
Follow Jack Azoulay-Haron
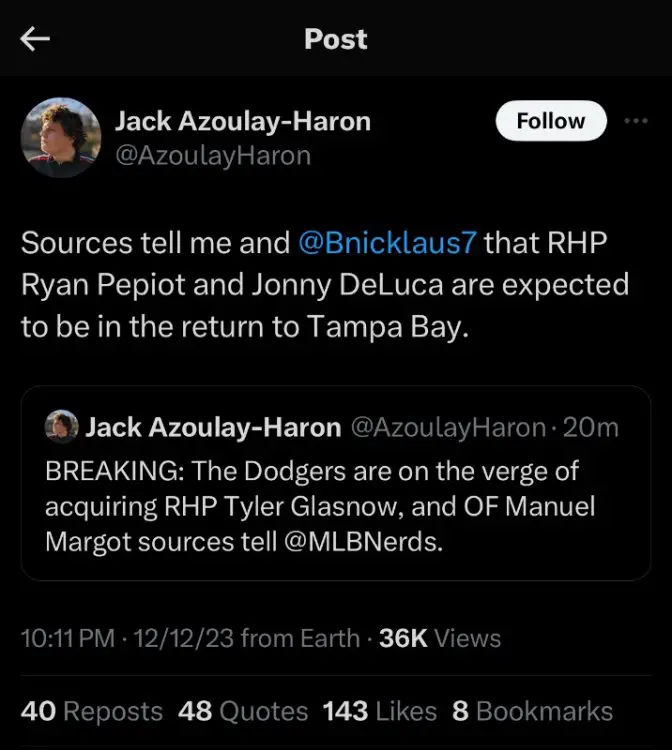(x=551, y=121)
